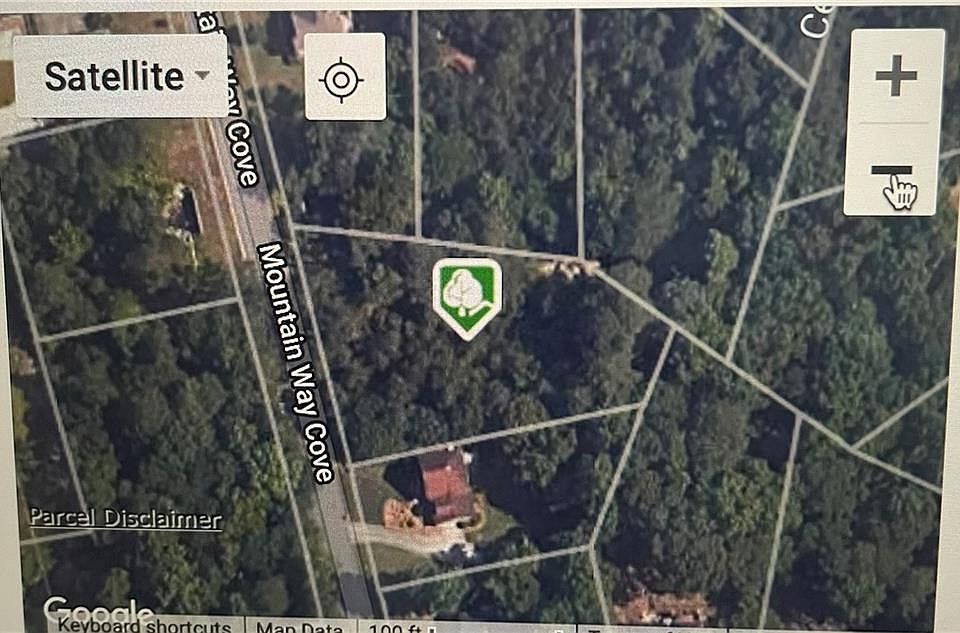Screen dimensions: 960x633
Task: Zoom out with the minus button
Action: [x=893, y=171]
